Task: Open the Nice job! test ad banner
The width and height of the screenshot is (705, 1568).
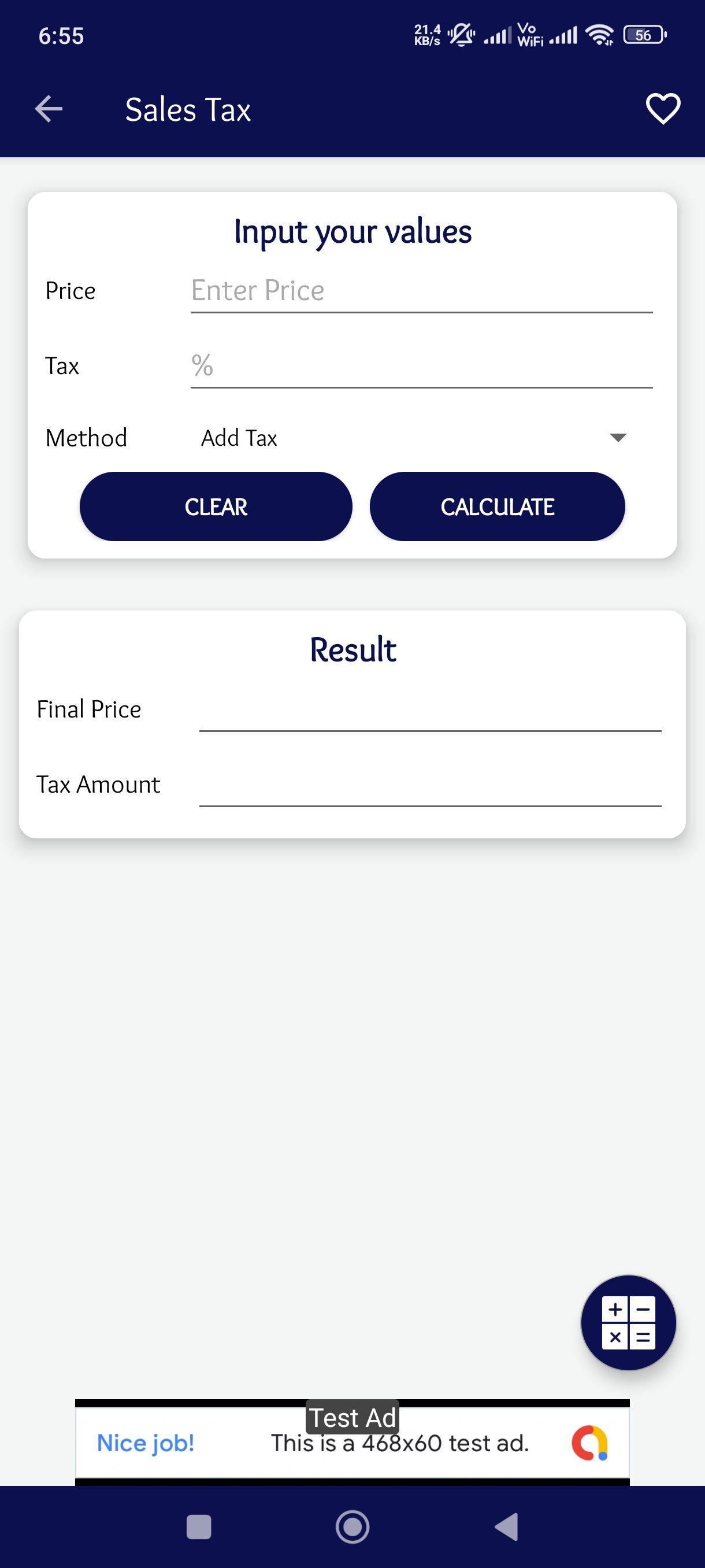Action: point(352,1443)
